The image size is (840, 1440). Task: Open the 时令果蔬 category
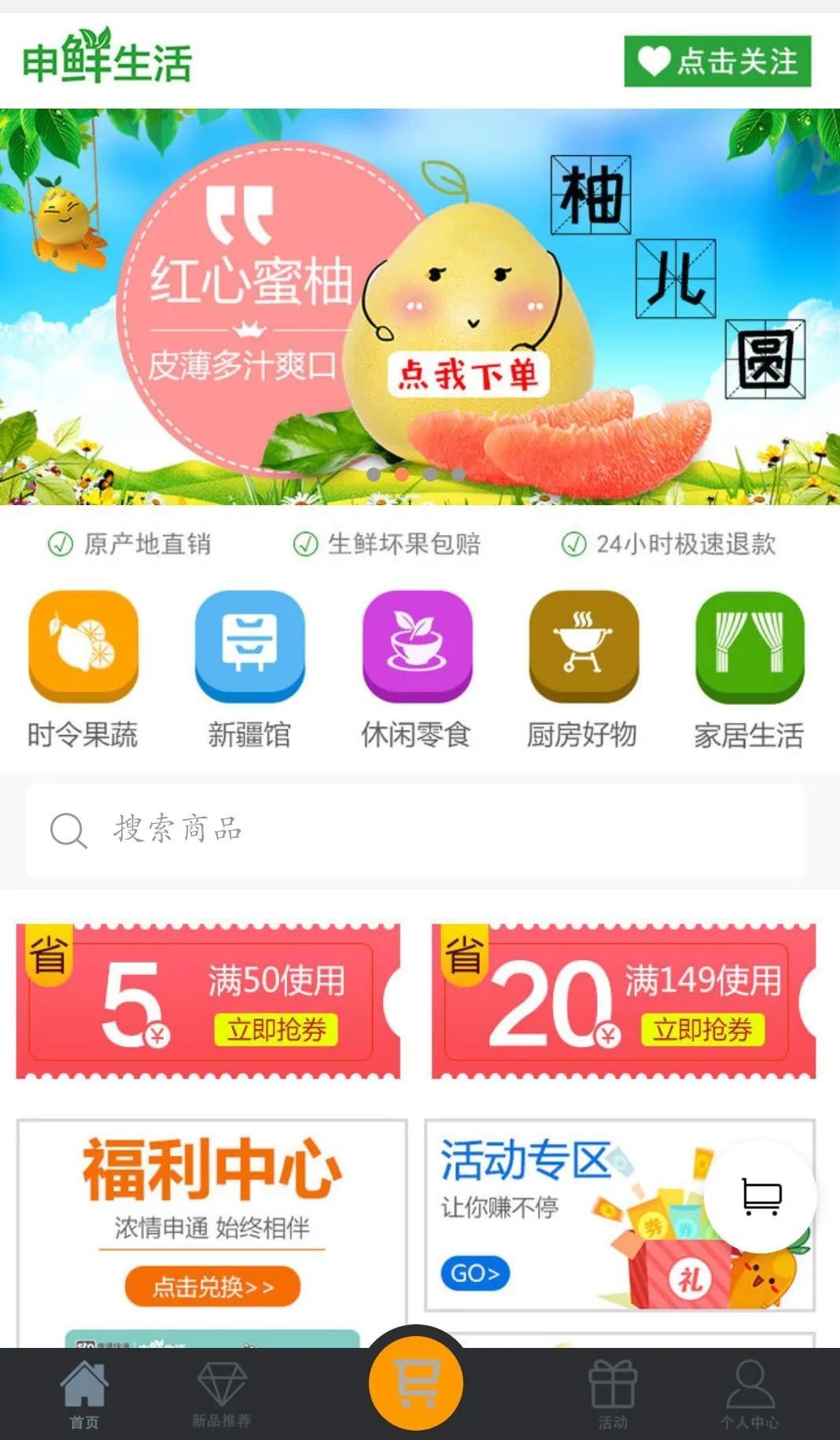coord(83,669)
